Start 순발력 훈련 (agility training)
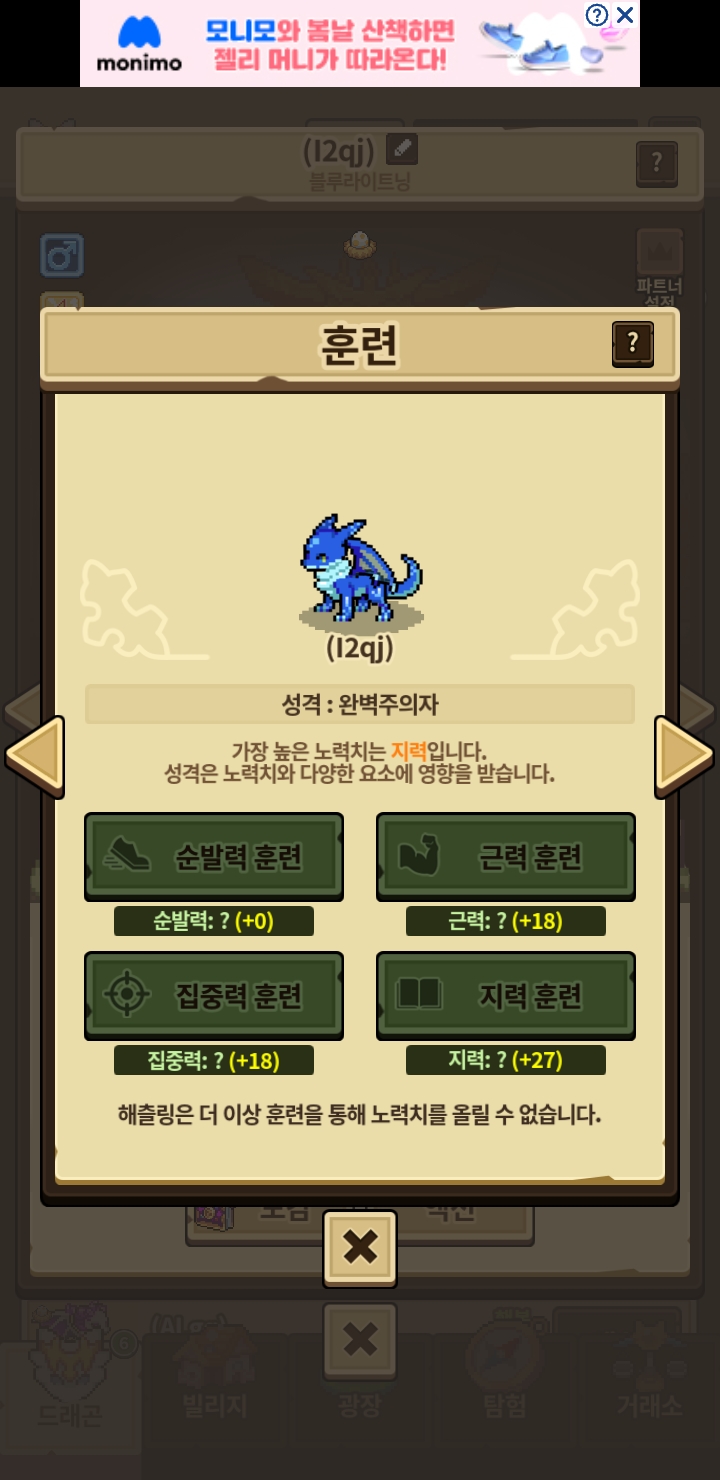 pos(214,857)
